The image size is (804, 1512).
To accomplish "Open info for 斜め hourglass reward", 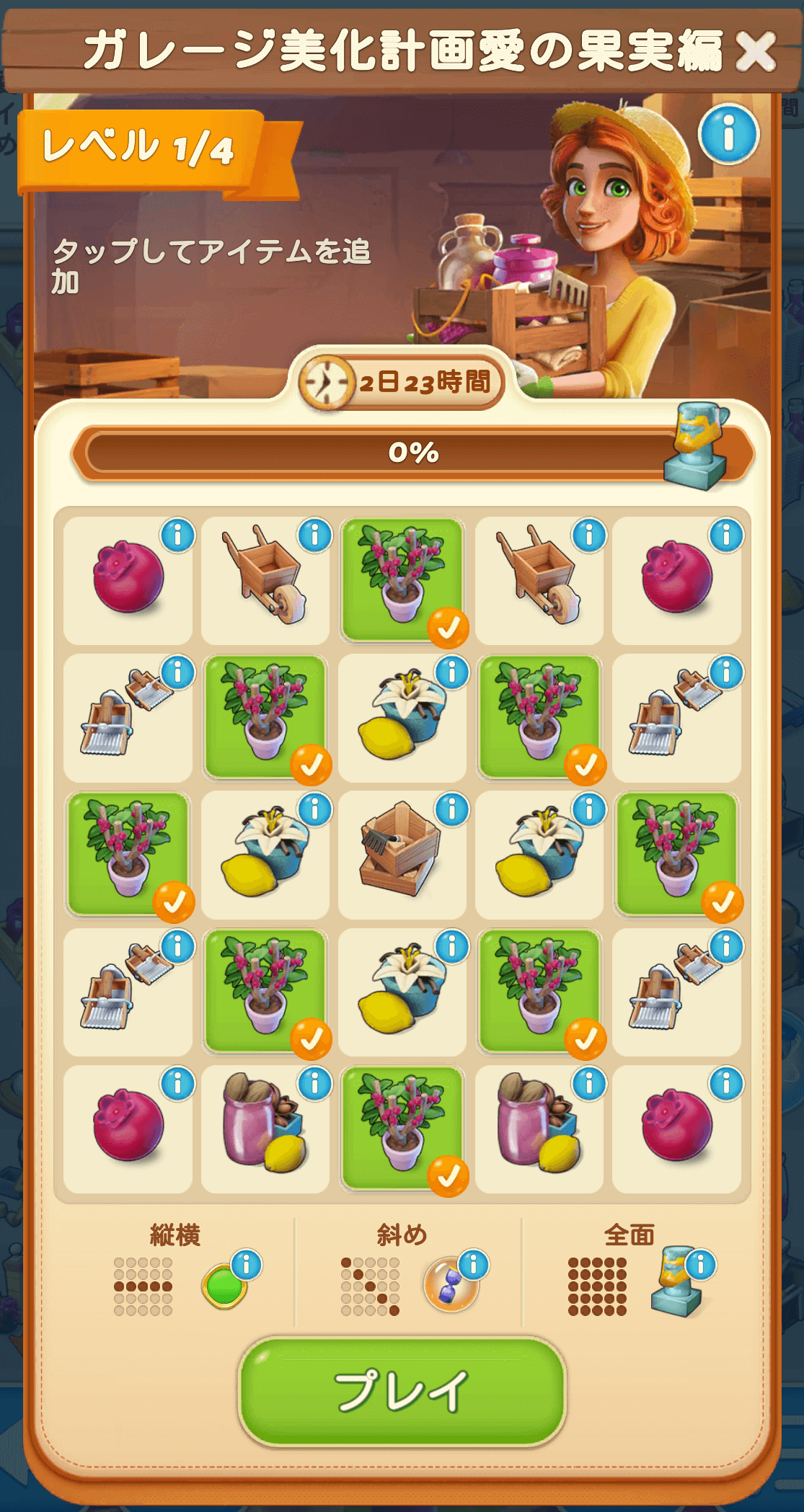I will tap(474, 1264).
